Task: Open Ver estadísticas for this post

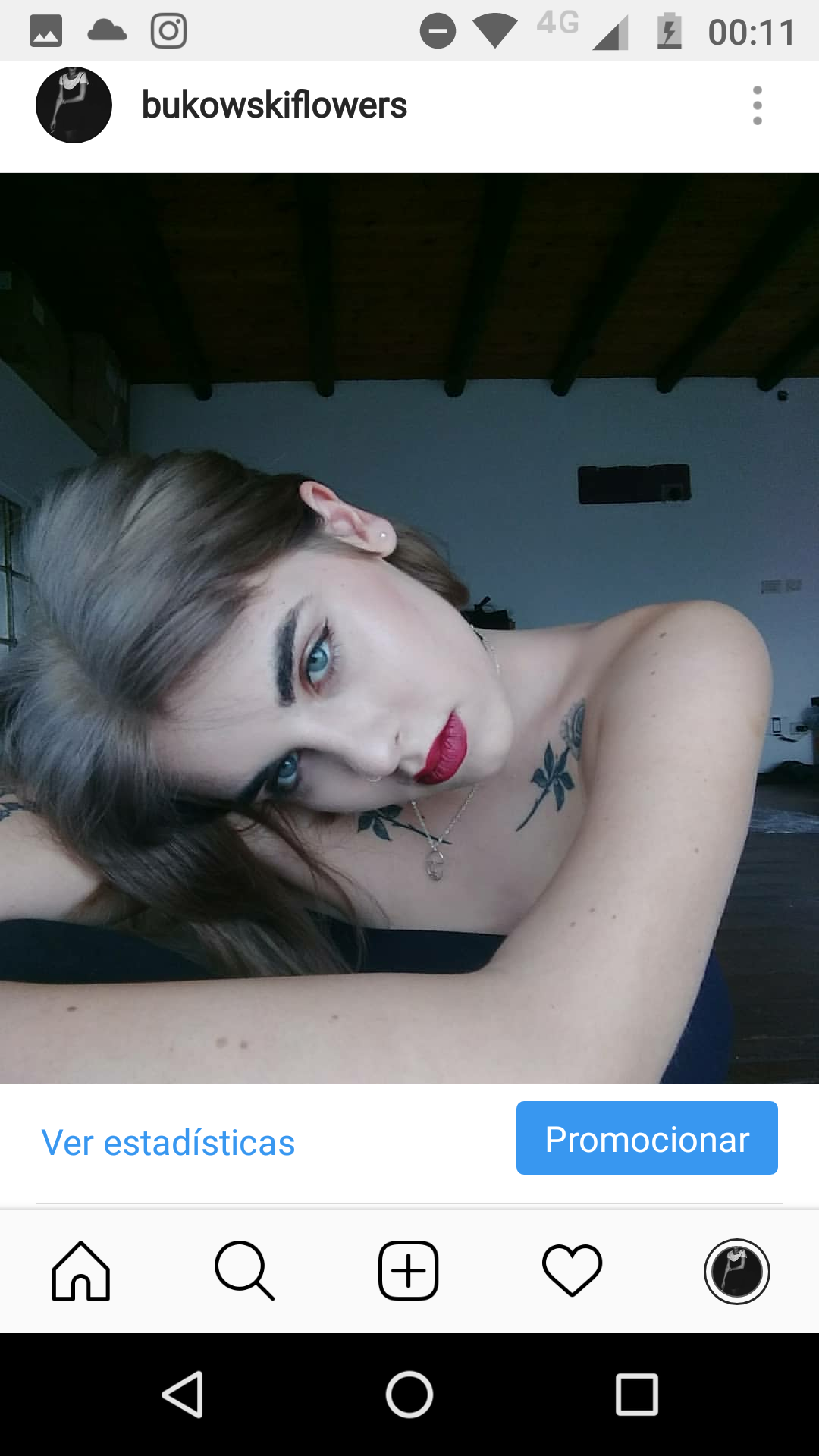Action: 168,1142
